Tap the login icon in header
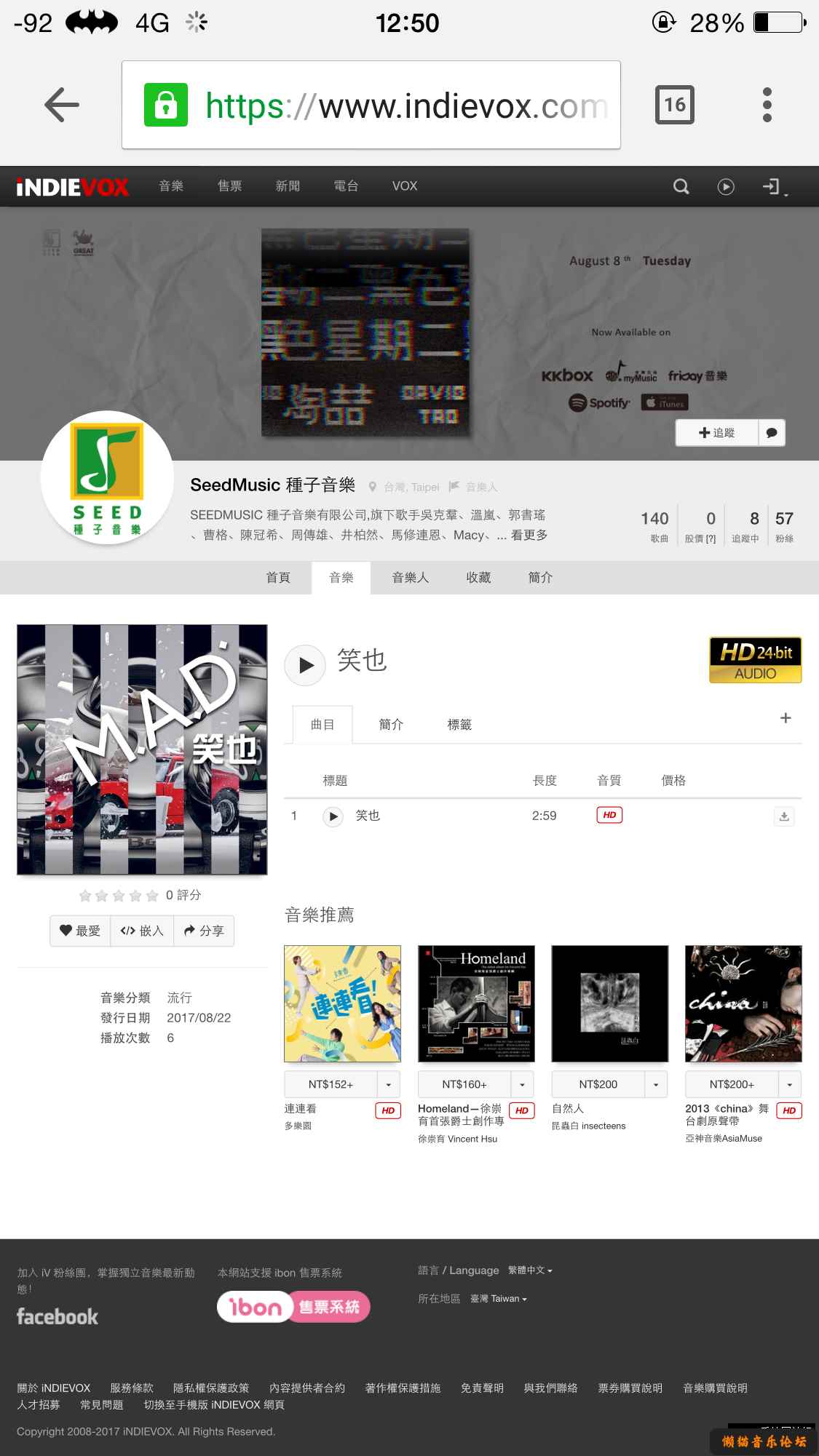This screenshot has height=1456, width=819. (x=772, y=187)
